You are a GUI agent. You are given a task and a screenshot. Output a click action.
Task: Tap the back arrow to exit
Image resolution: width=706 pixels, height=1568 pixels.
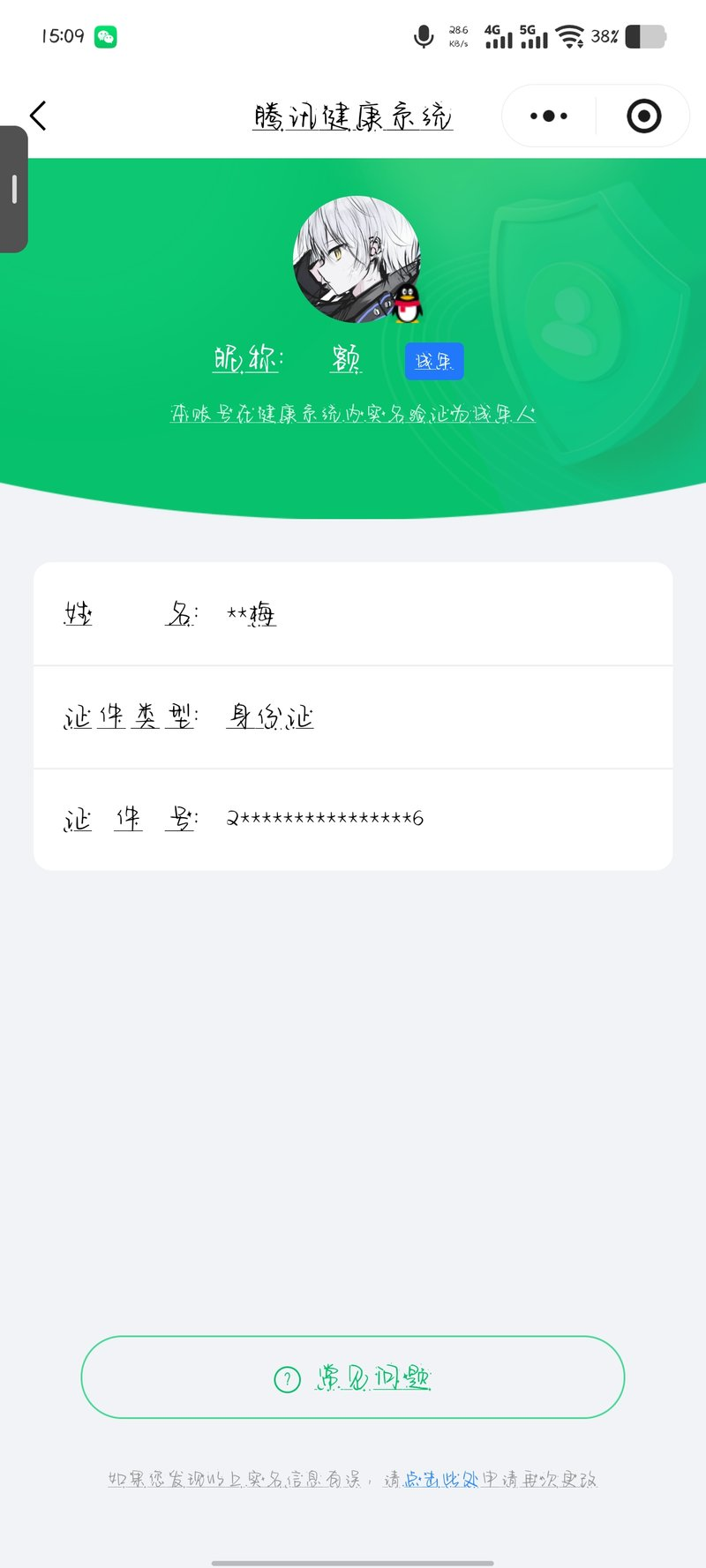(x=38, y=116)
